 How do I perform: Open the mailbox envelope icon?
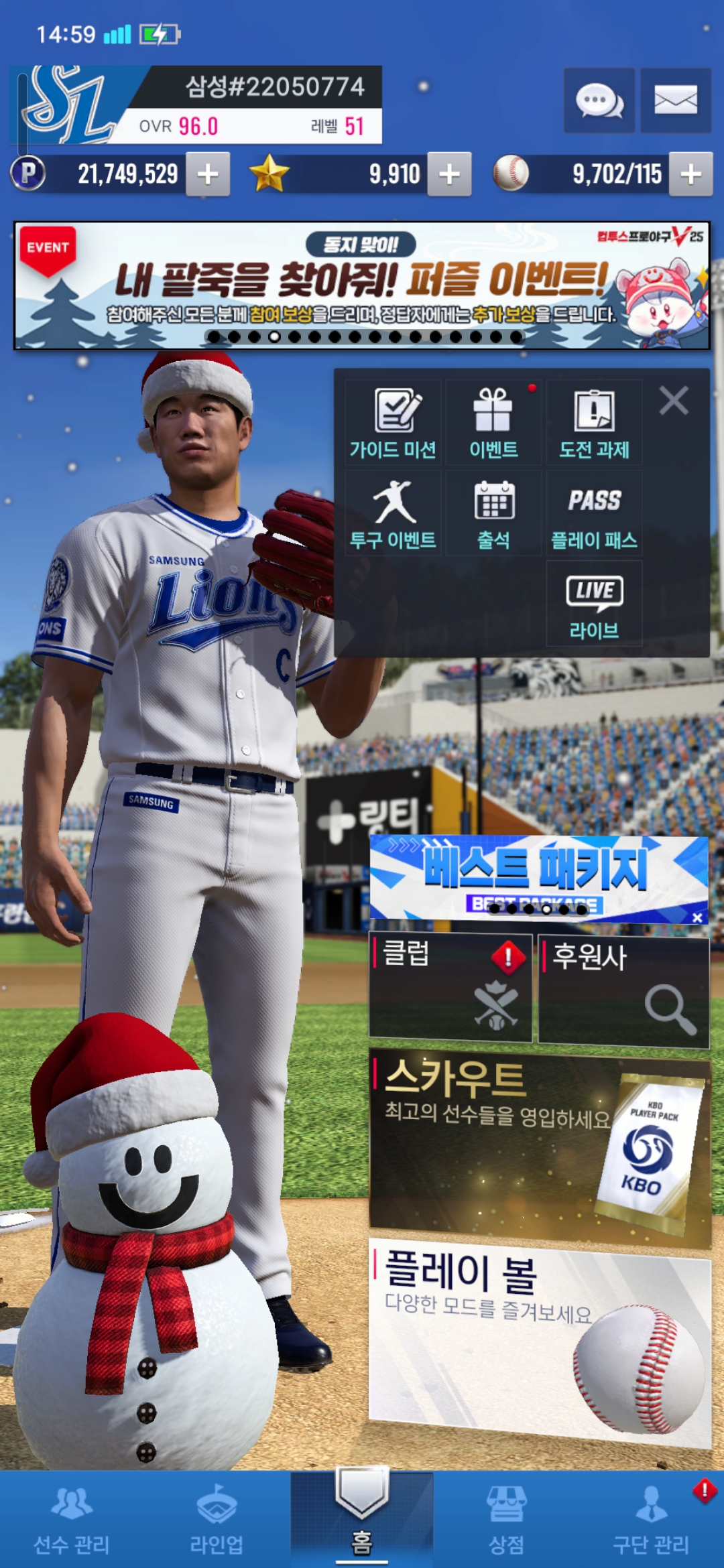[675, 101]
